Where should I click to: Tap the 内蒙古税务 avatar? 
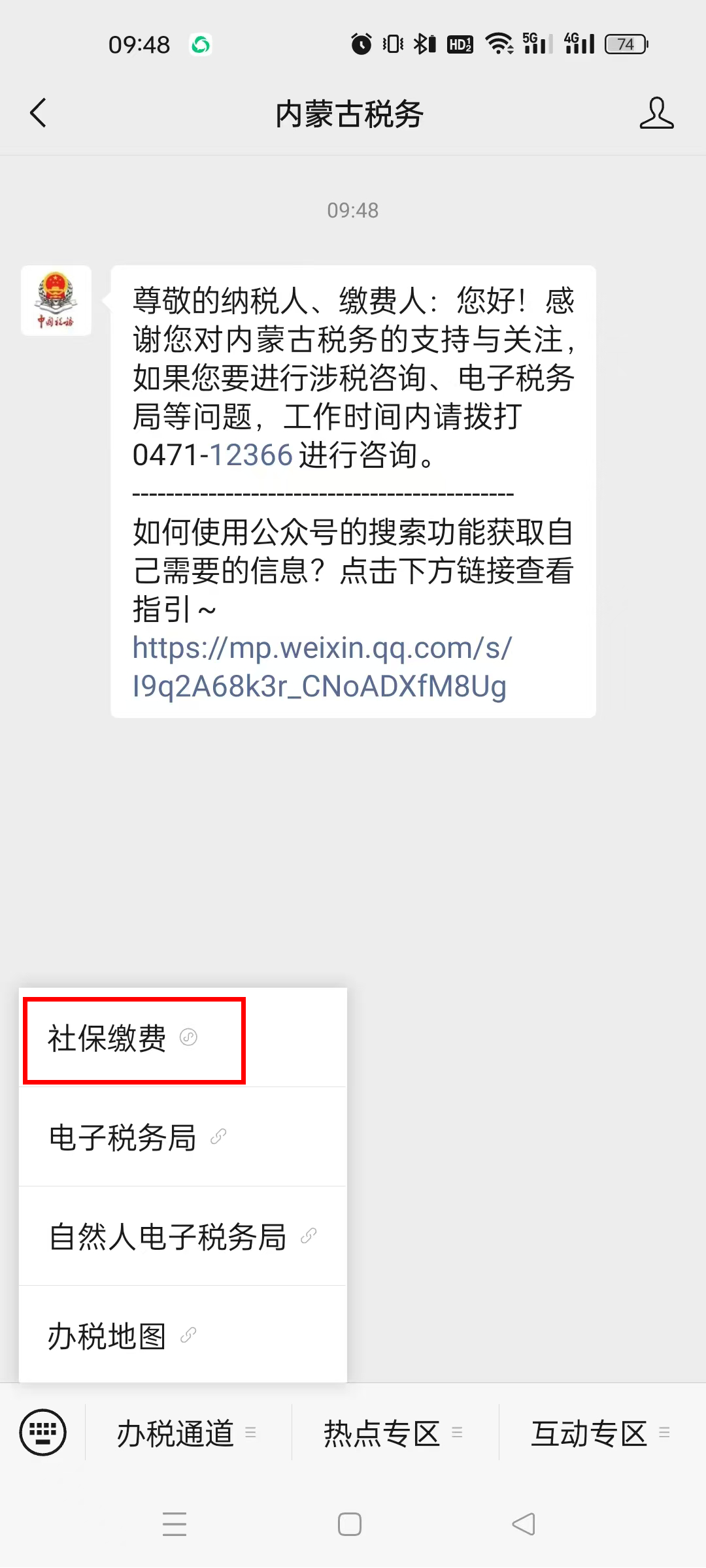tap(56, 301)
